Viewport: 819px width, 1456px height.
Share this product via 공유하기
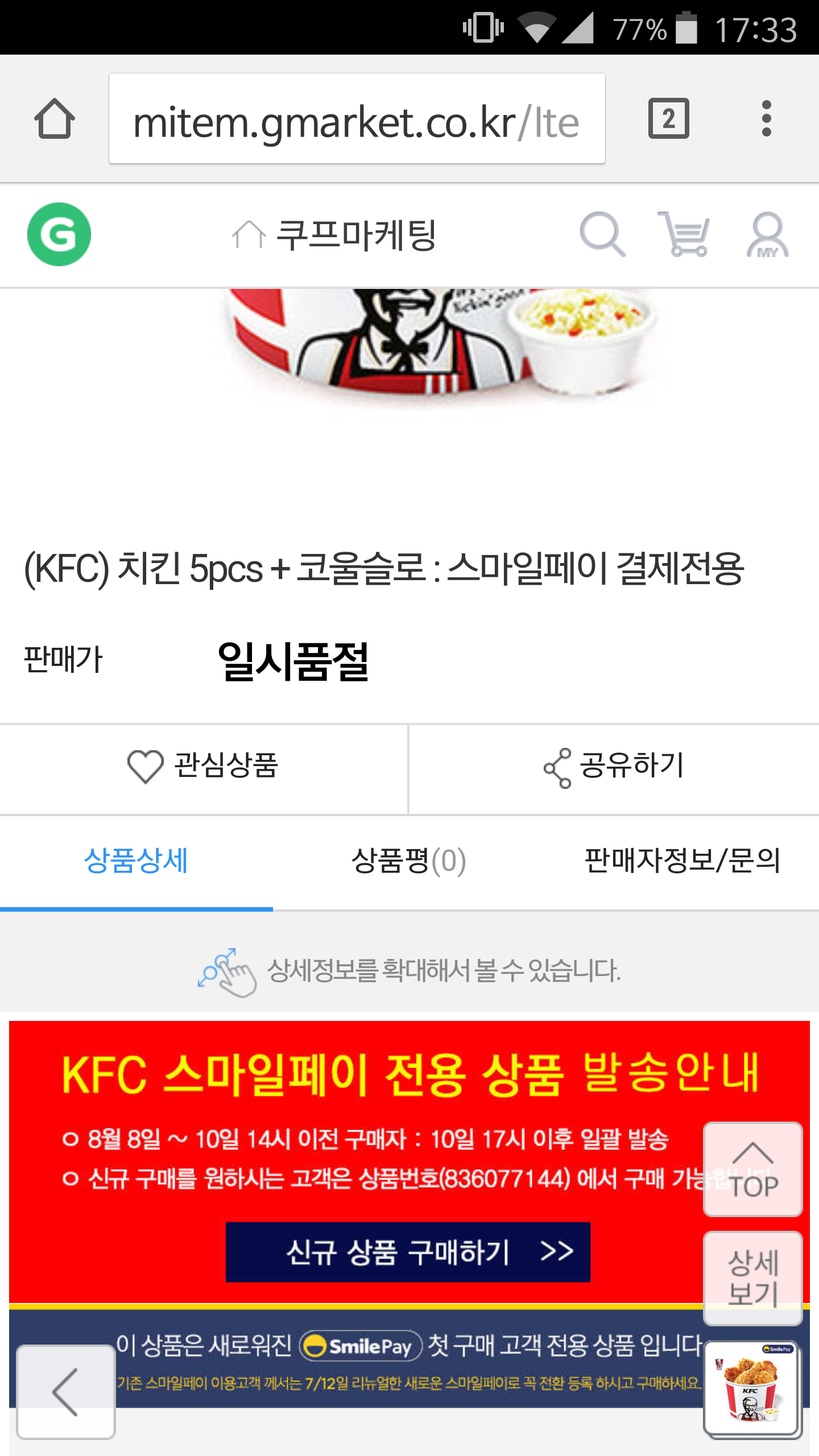[614, 766]
